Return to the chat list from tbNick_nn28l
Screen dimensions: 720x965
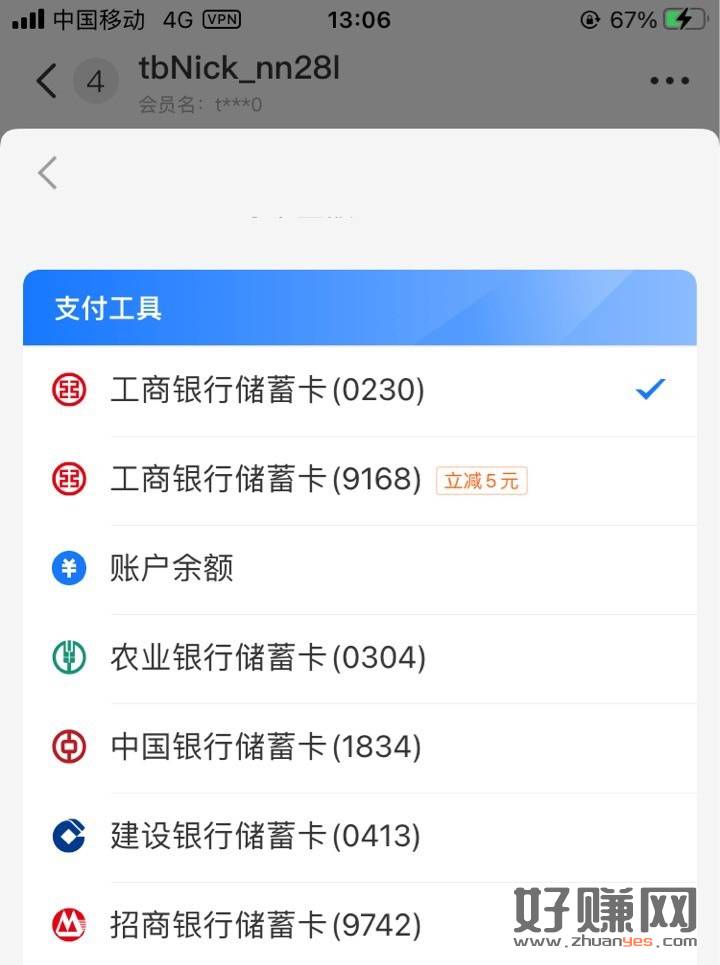click(x=46, y=81)
